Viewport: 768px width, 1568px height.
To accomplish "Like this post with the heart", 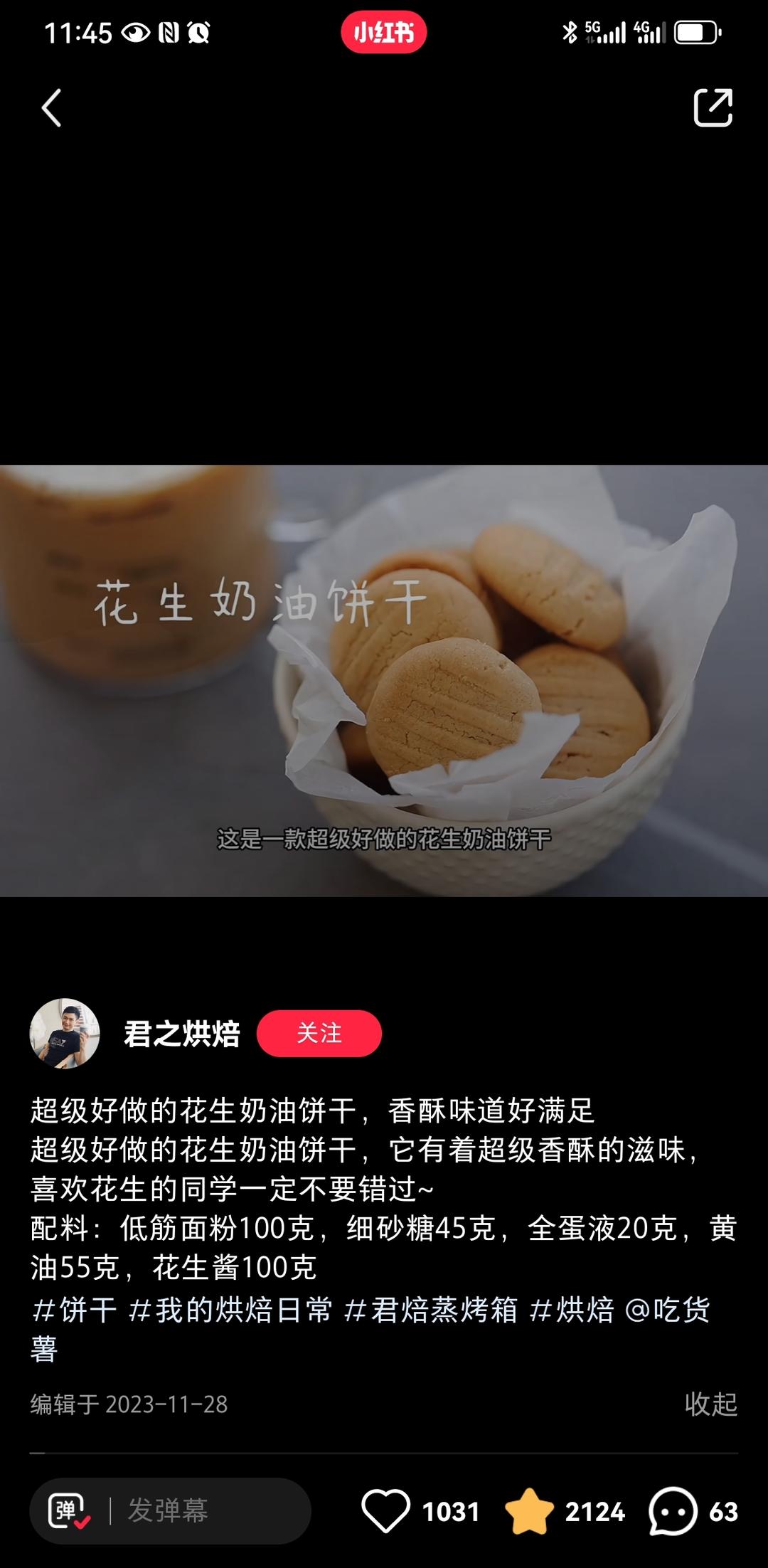I will click(385, 1511).
